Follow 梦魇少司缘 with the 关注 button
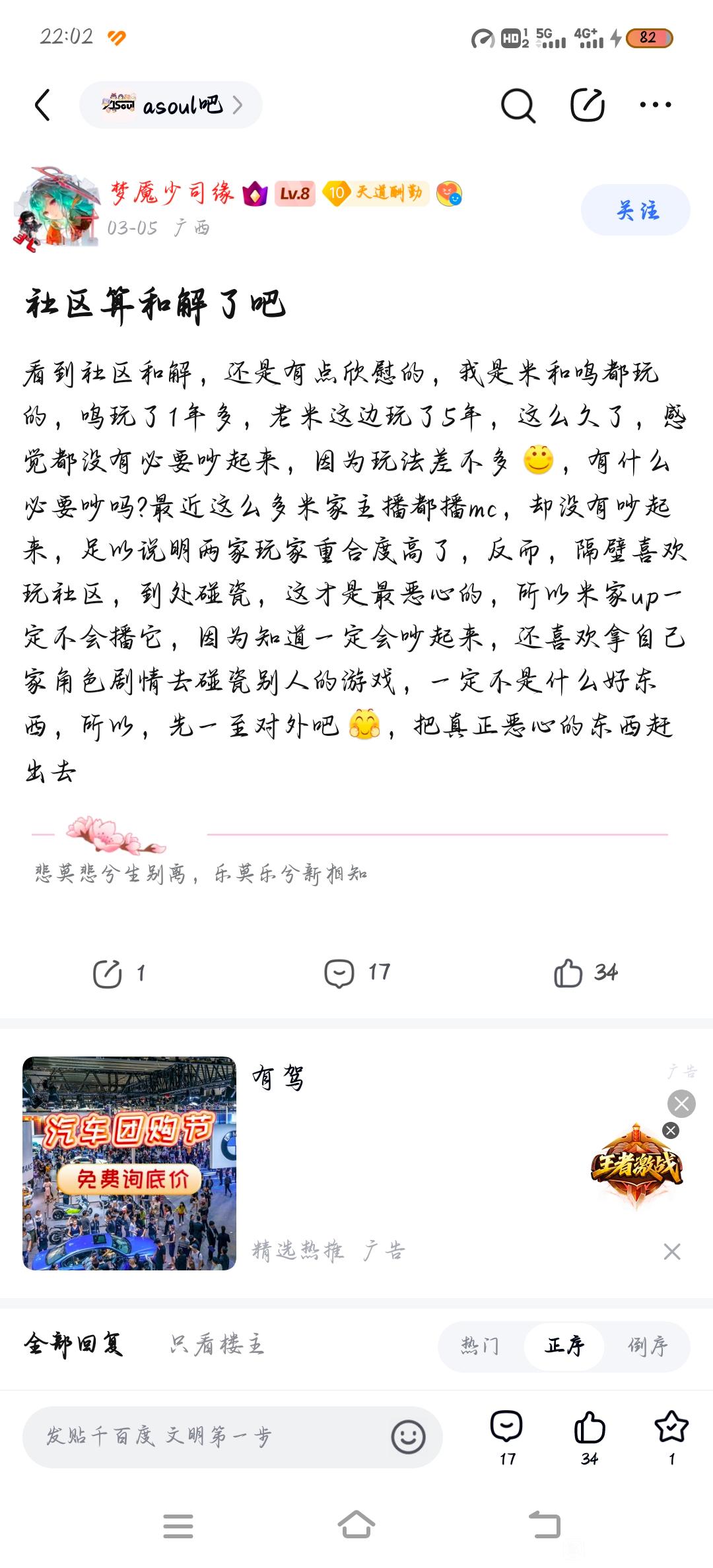Viewport: 713px width, 1568px height. pyautogui.click(x=635, y=210)
